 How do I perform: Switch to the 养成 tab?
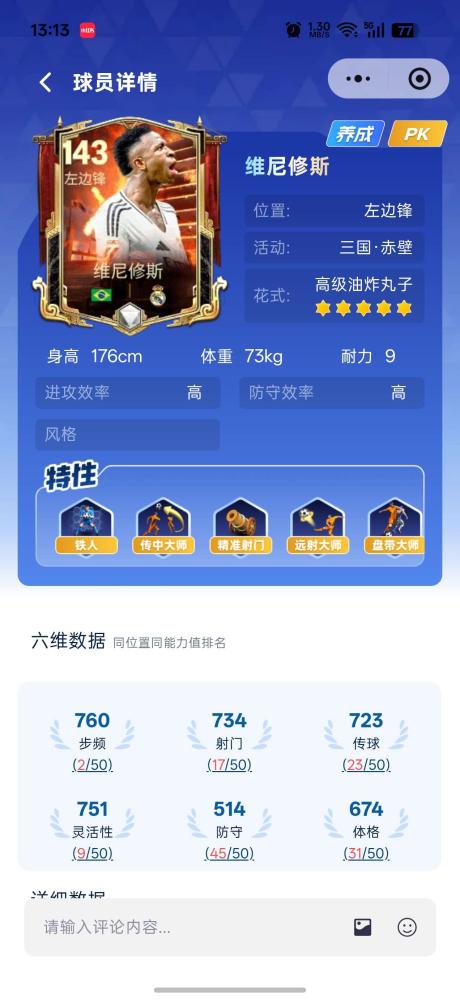tap(356, 134)
